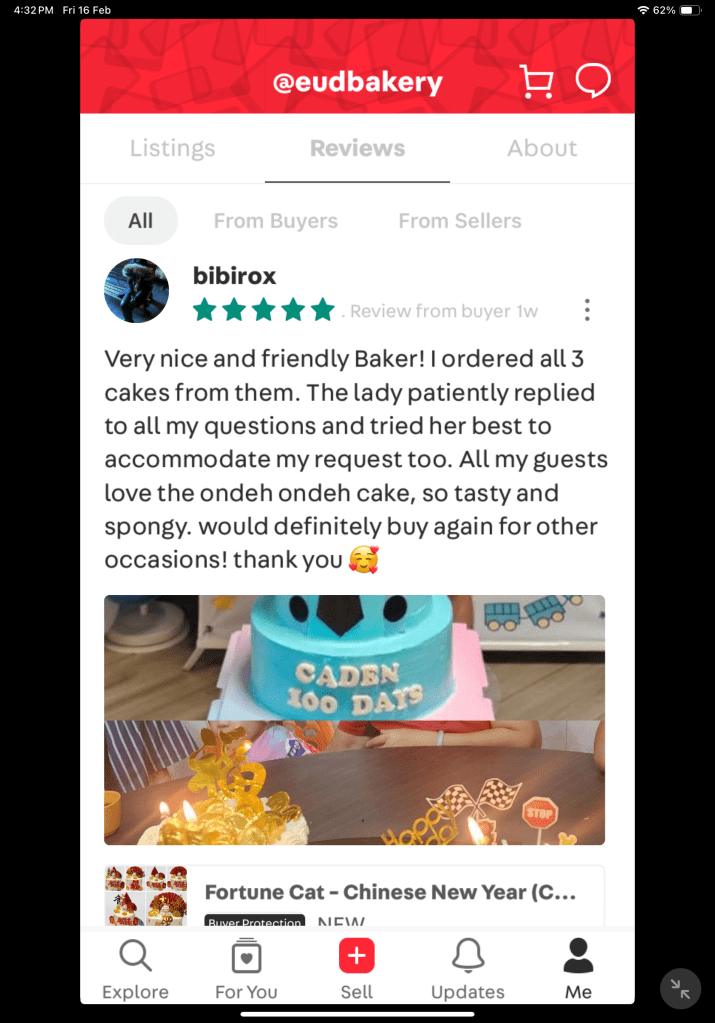Open the Me tab
The image size is (715, 1023).
tap(578, 970)
